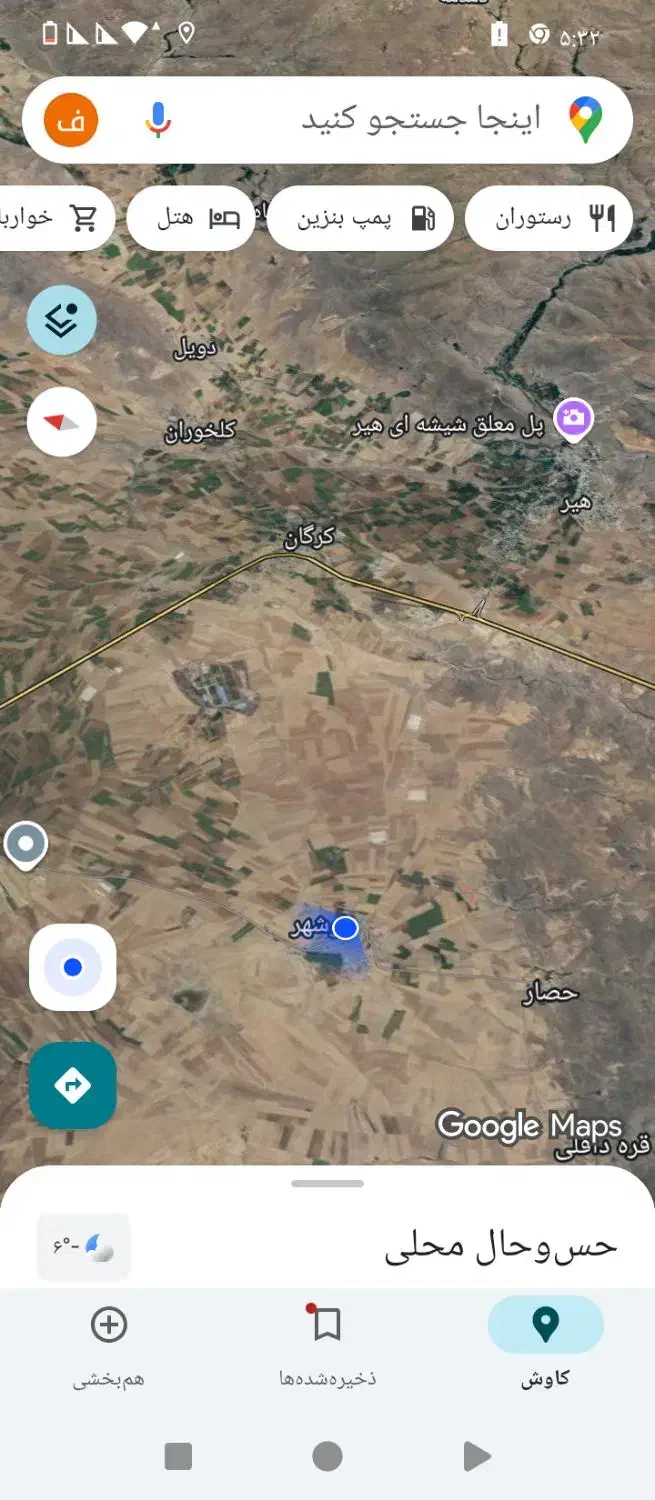
Task: Open the orange account avatar 'ف'
Action: (x=71, y=120)
